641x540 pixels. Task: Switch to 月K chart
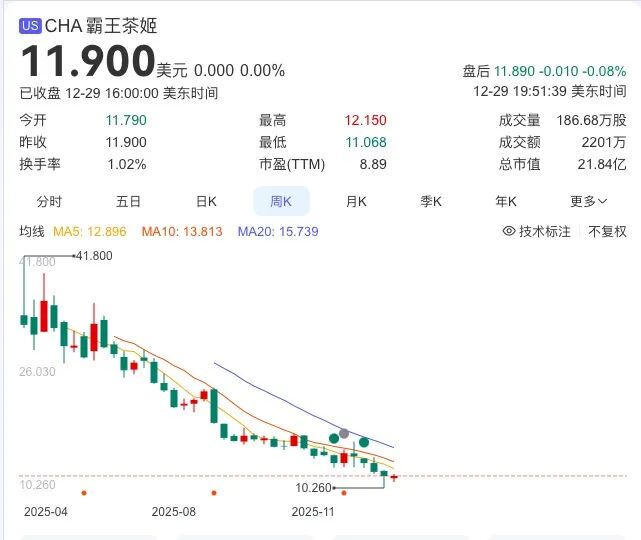[x=356, y=201]
